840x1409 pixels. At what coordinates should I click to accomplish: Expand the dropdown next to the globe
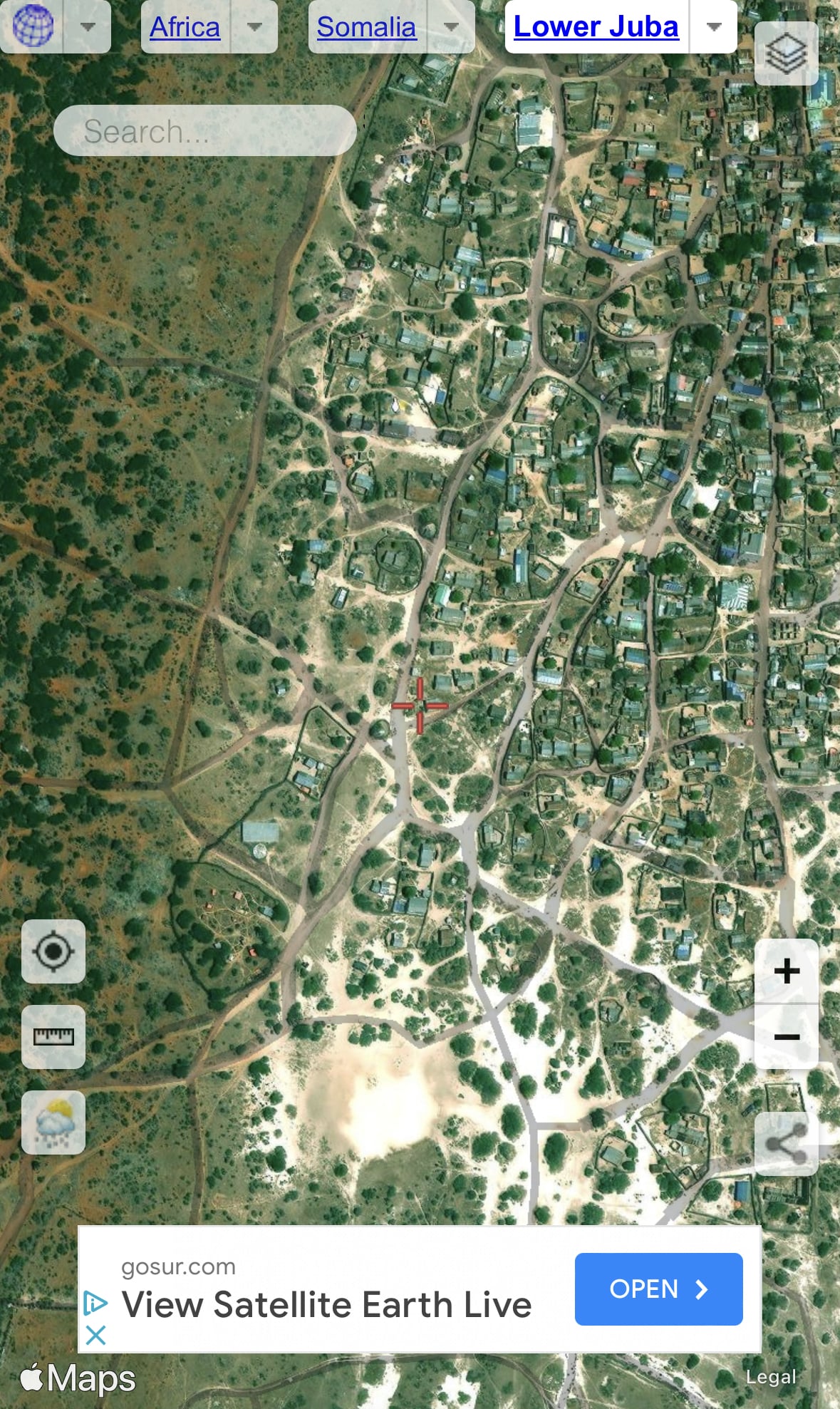[x=88, y=27]
